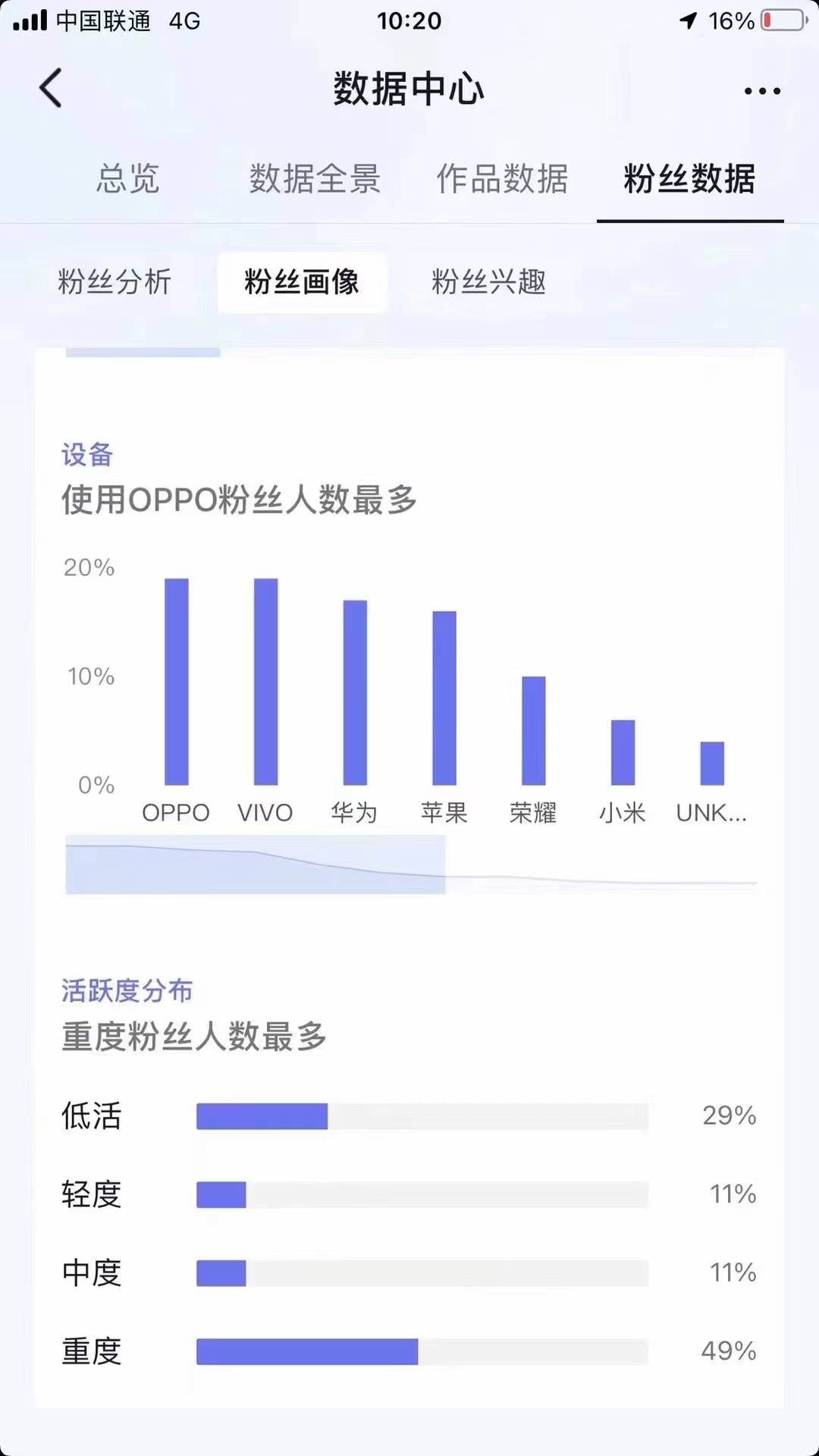Image resolution: width=819 pixels, height=1456 pixels.
Task: Switch to the 总览 tab
Action: [127, 180]
